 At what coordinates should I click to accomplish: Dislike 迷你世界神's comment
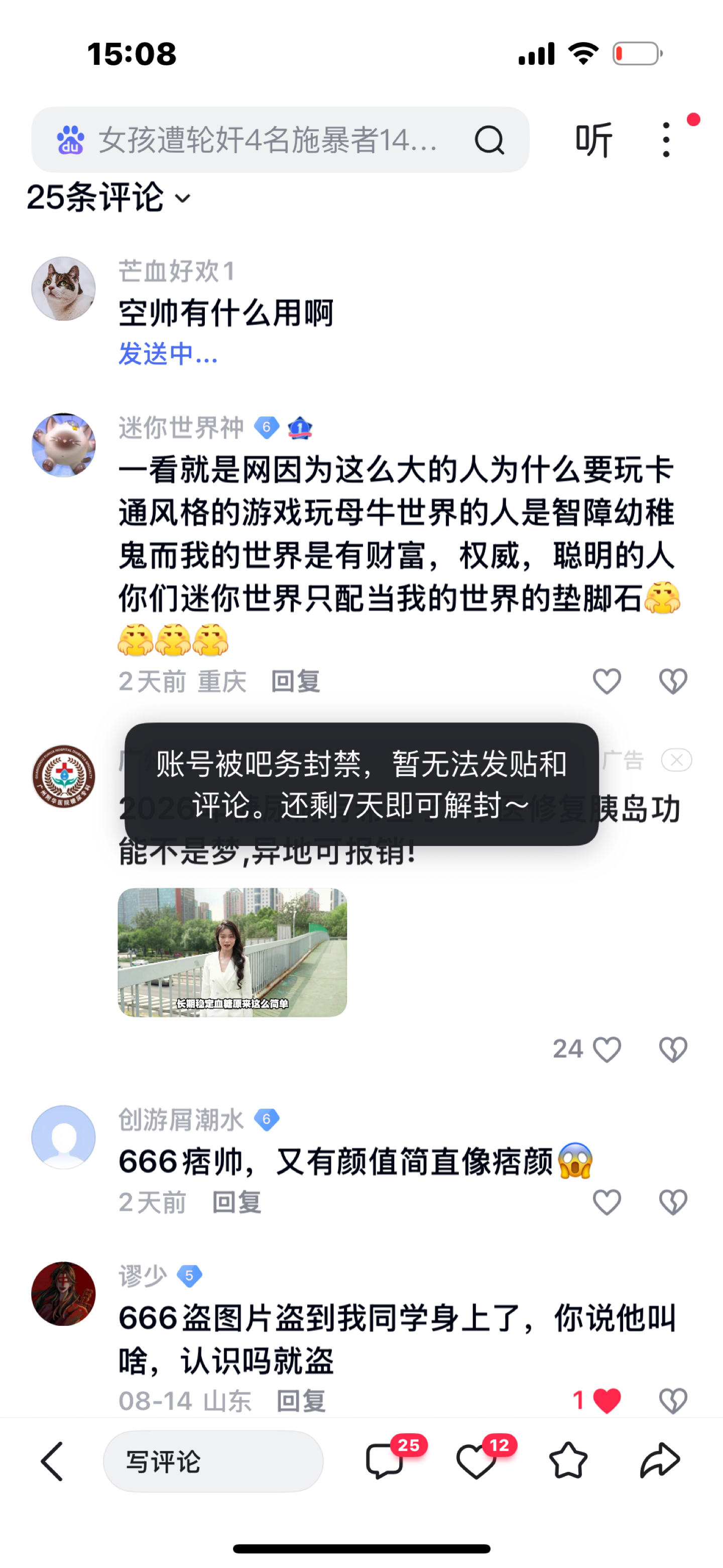(x=673, y=681)
